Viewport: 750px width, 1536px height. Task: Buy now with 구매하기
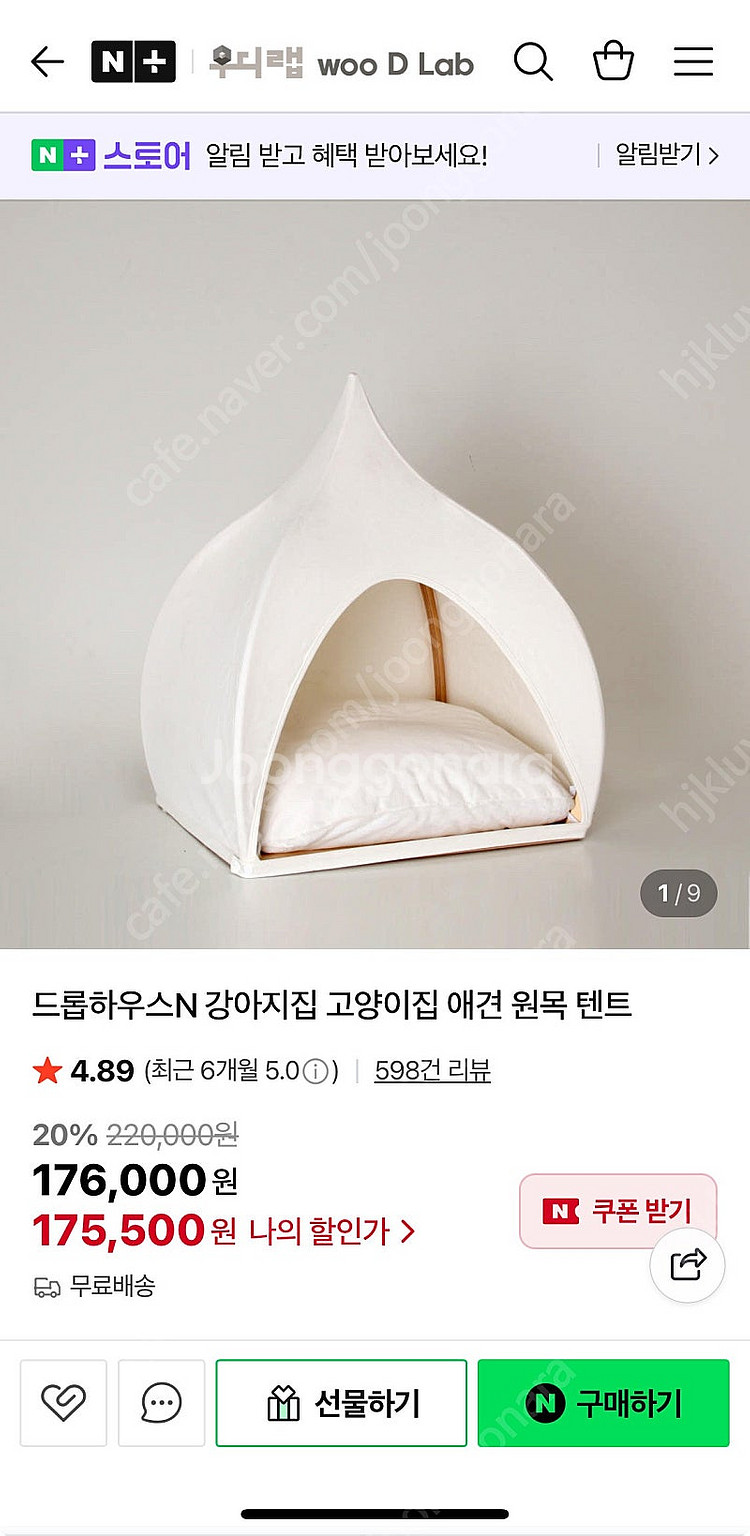click(603, 1403)
